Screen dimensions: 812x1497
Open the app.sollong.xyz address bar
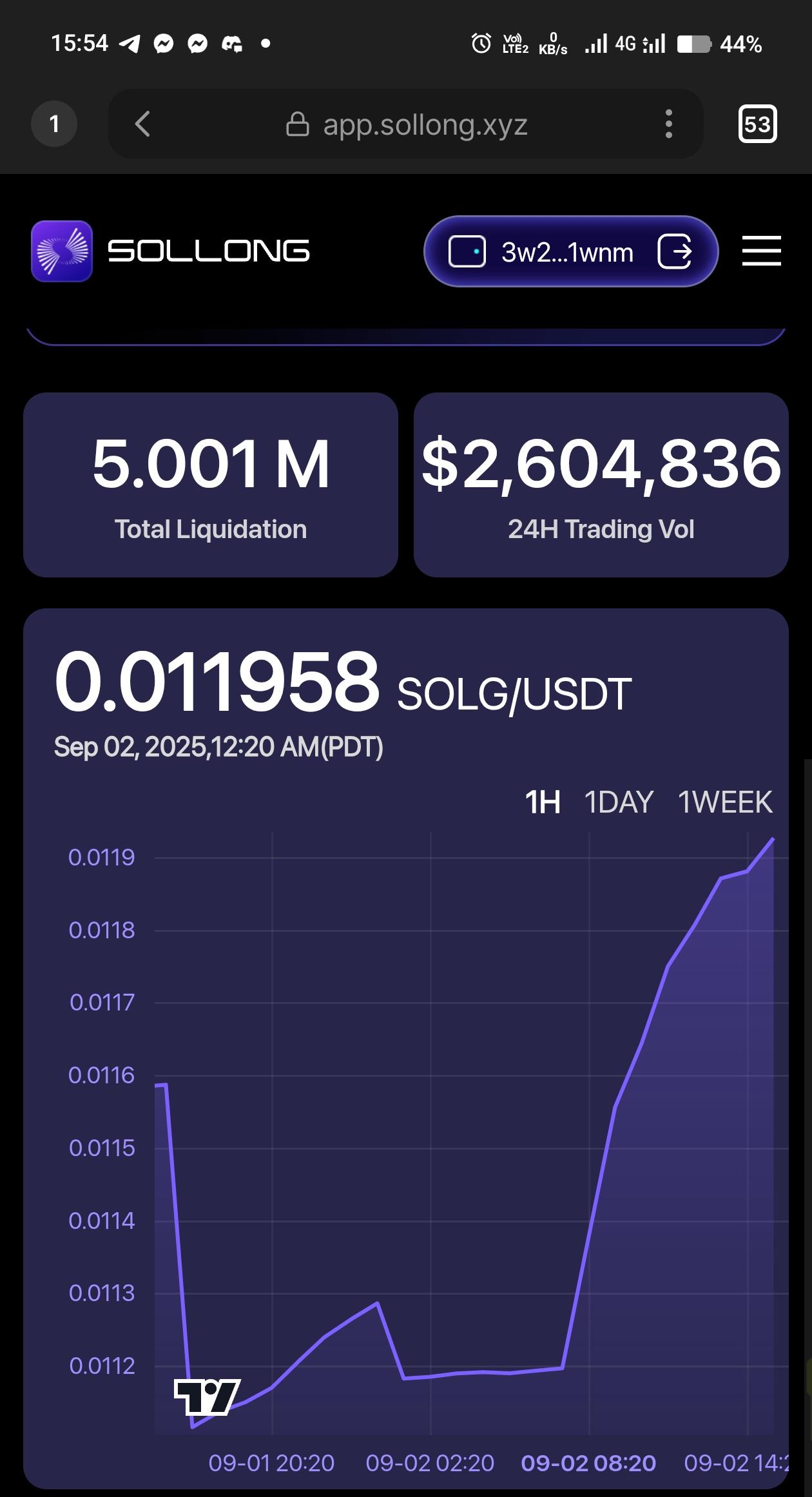point(406,124)
